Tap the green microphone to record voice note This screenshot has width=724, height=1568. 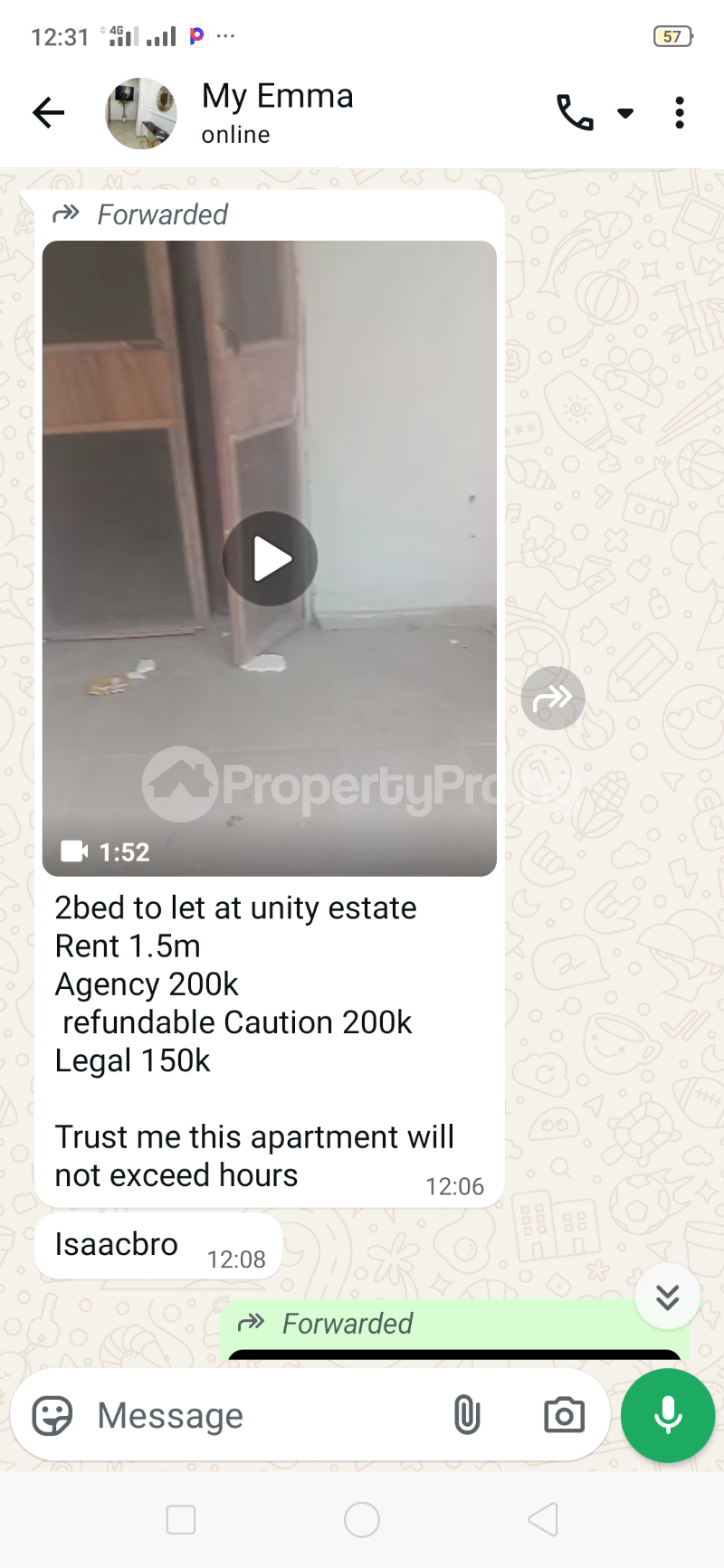[667, 1414]
